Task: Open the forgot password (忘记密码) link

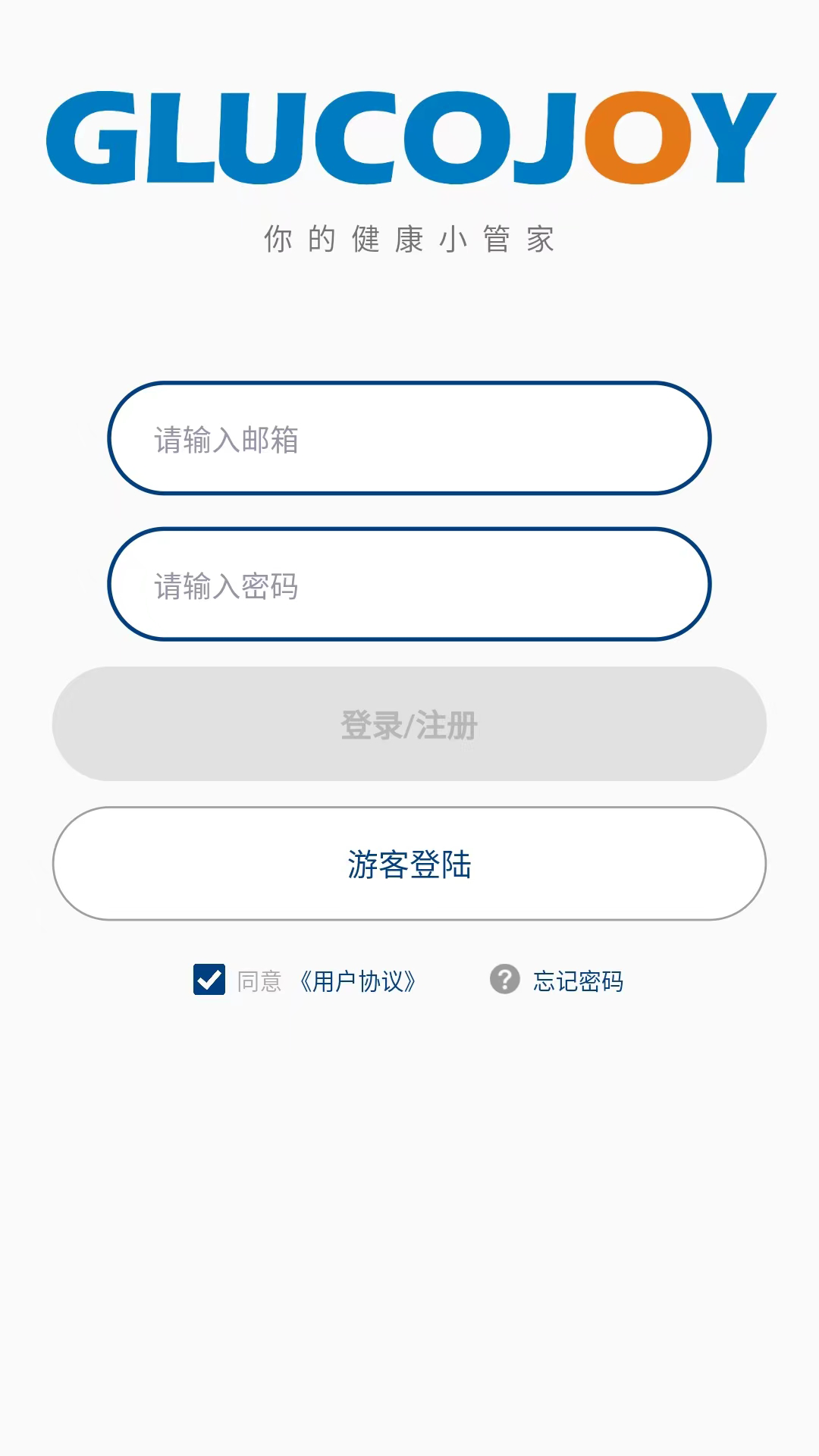Action: 578,981
